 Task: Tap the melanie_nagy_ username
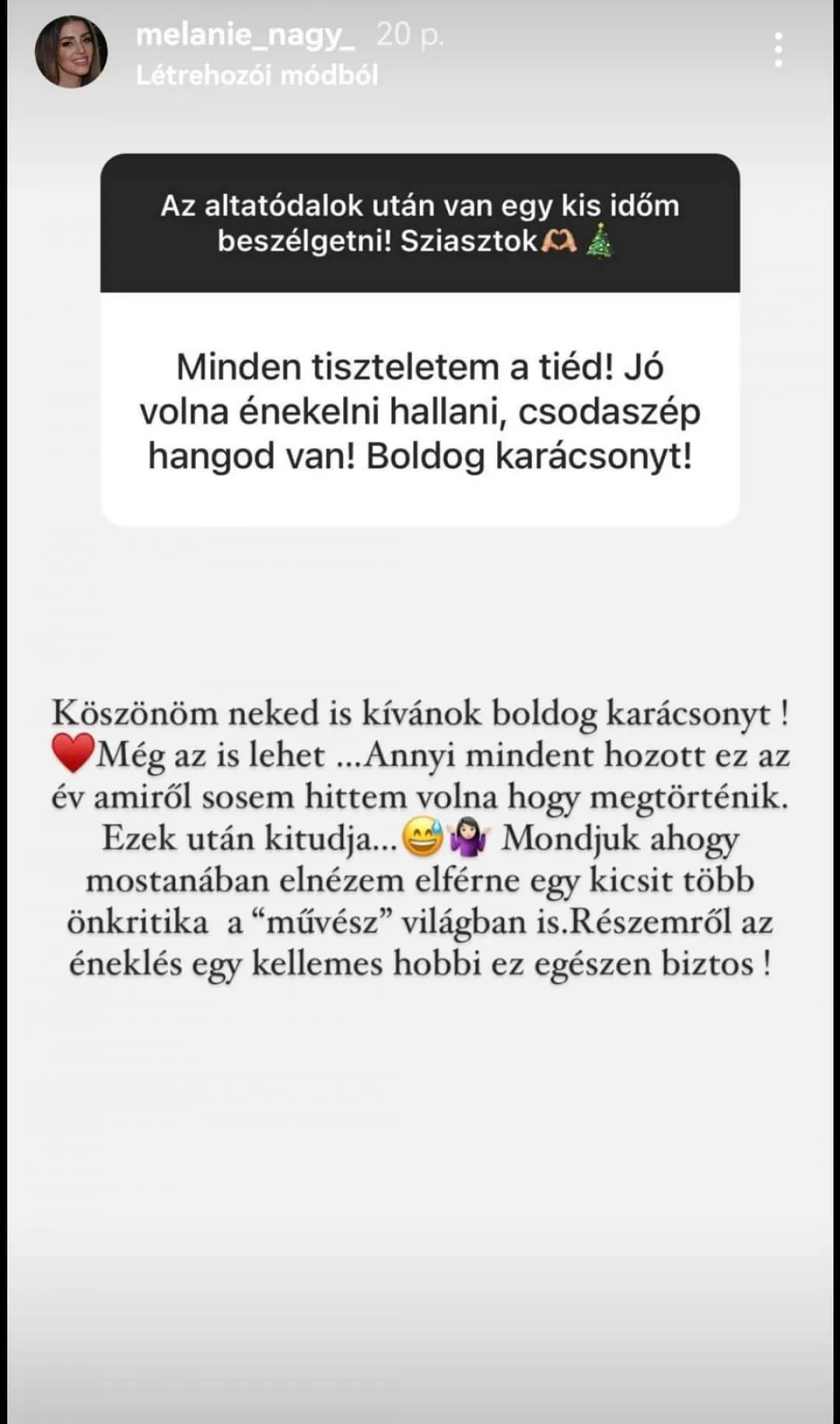(245, 35)
